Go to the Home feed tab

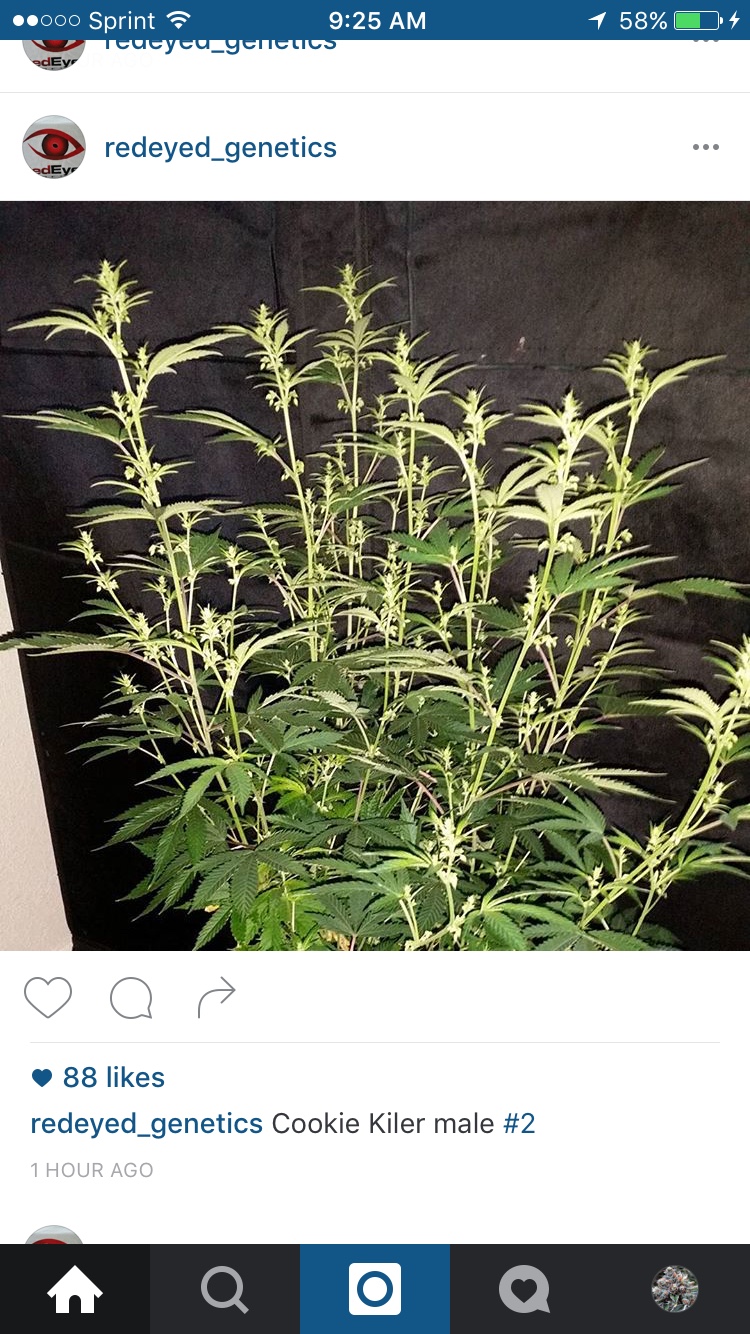click(x=75, y=1290)
